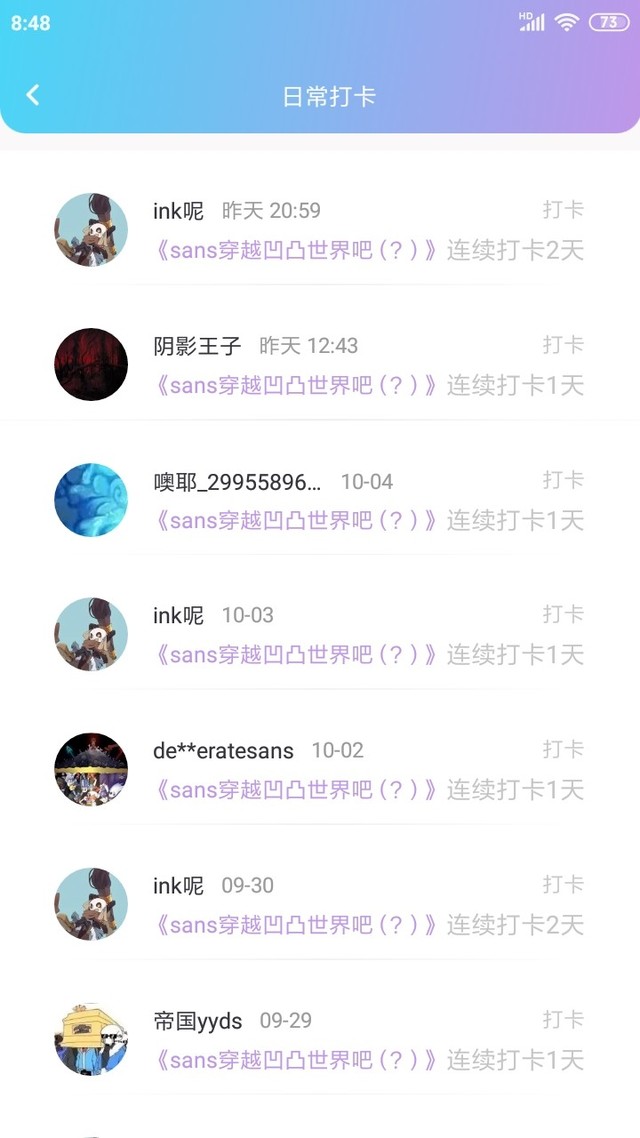Open 阴影王子's check-in entry
The image size is (640, 1138).
click(x=320, y=364)
